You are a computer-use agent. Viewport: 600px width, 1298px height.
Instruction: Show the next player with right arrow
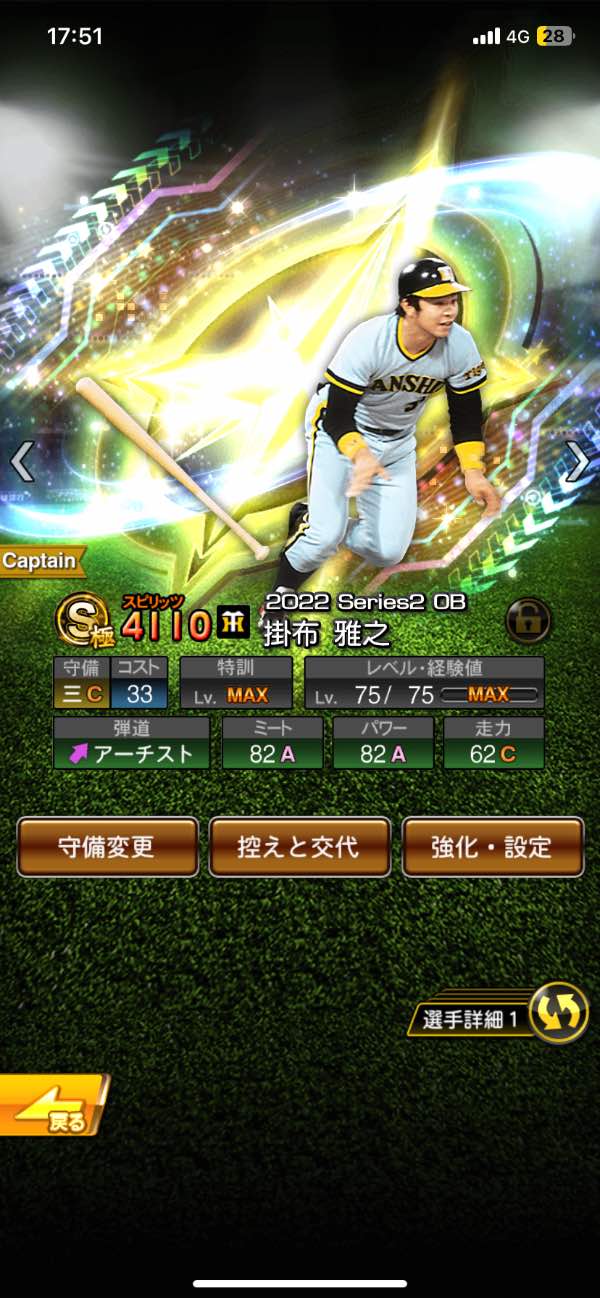[x=578, y=462]
